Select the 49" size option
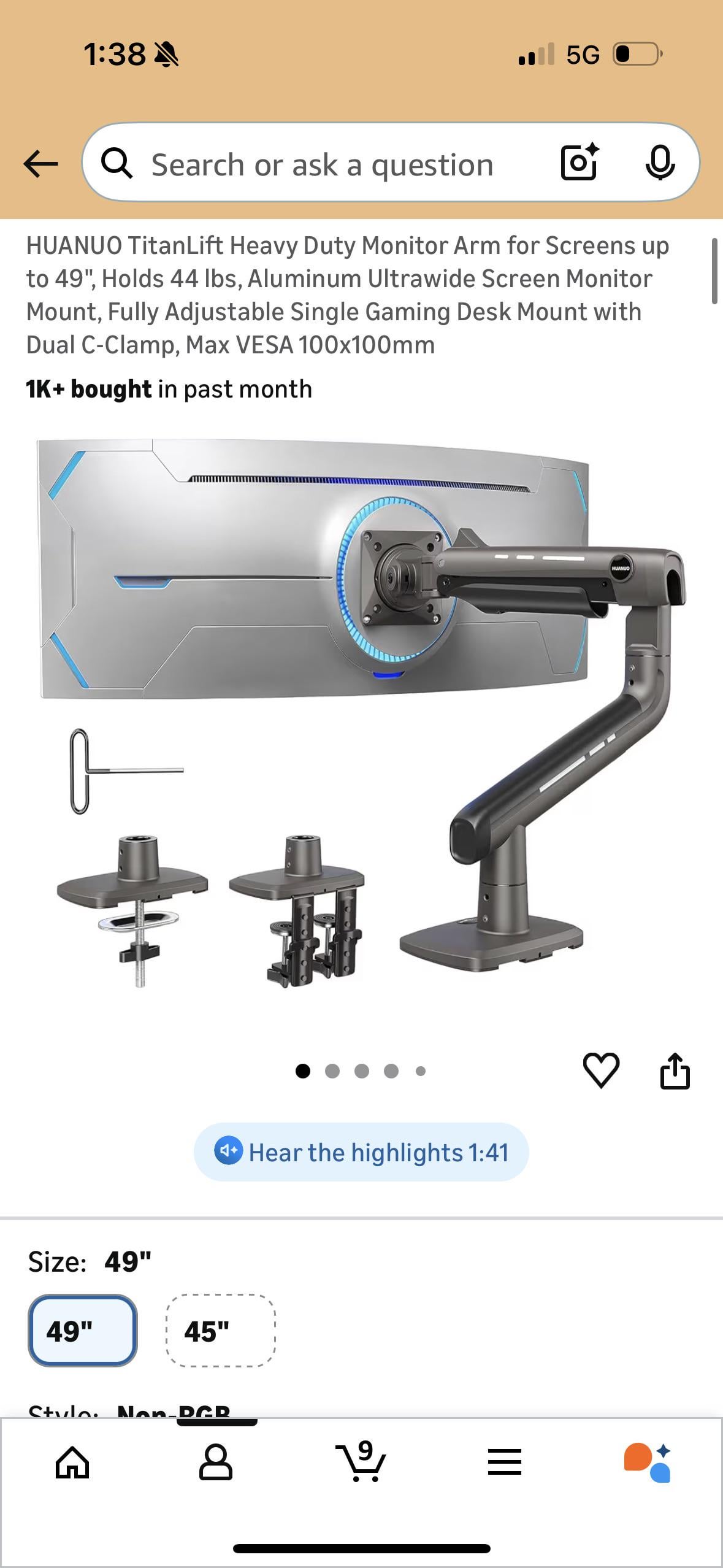 click(x=82, y=1331)
